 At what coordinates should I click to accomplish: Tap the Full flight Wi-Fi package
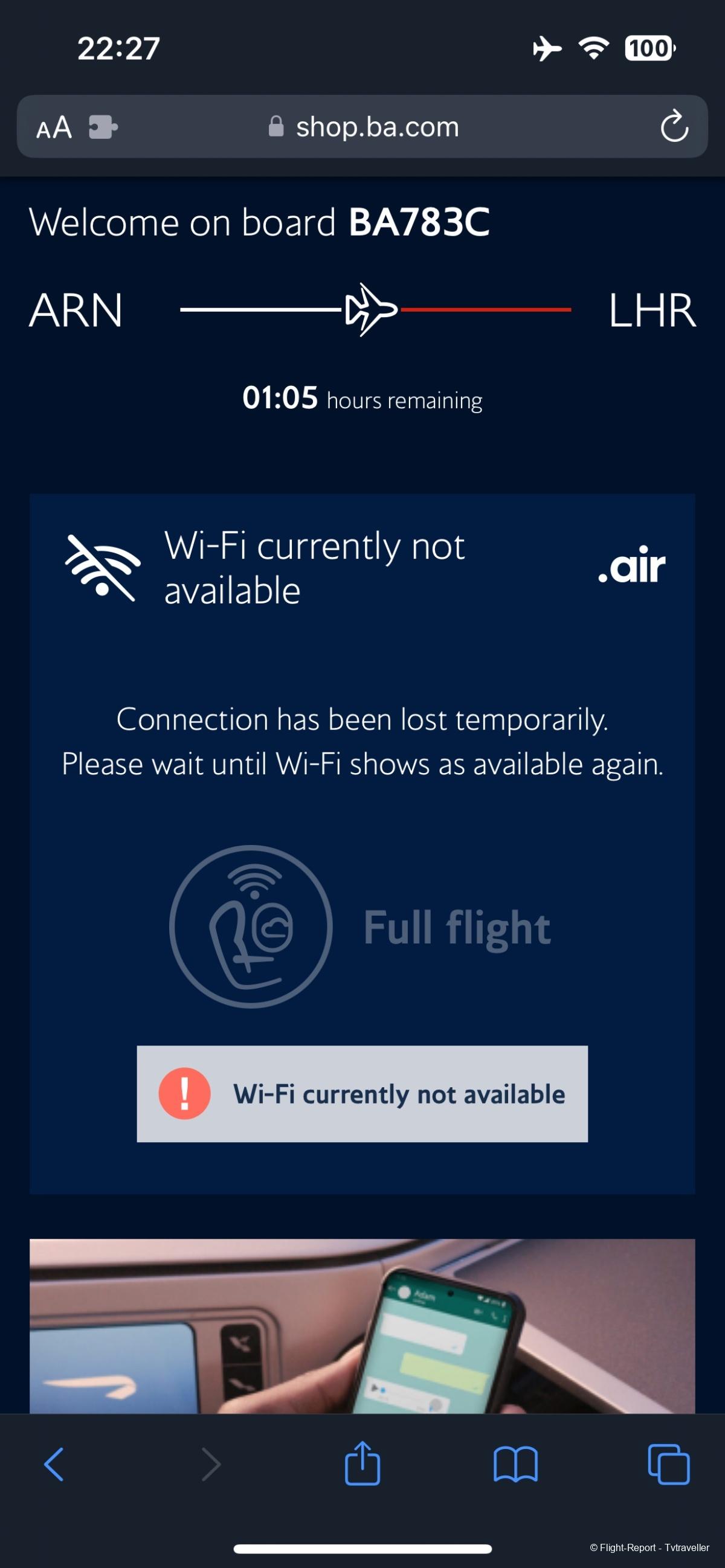coord(362,927)
